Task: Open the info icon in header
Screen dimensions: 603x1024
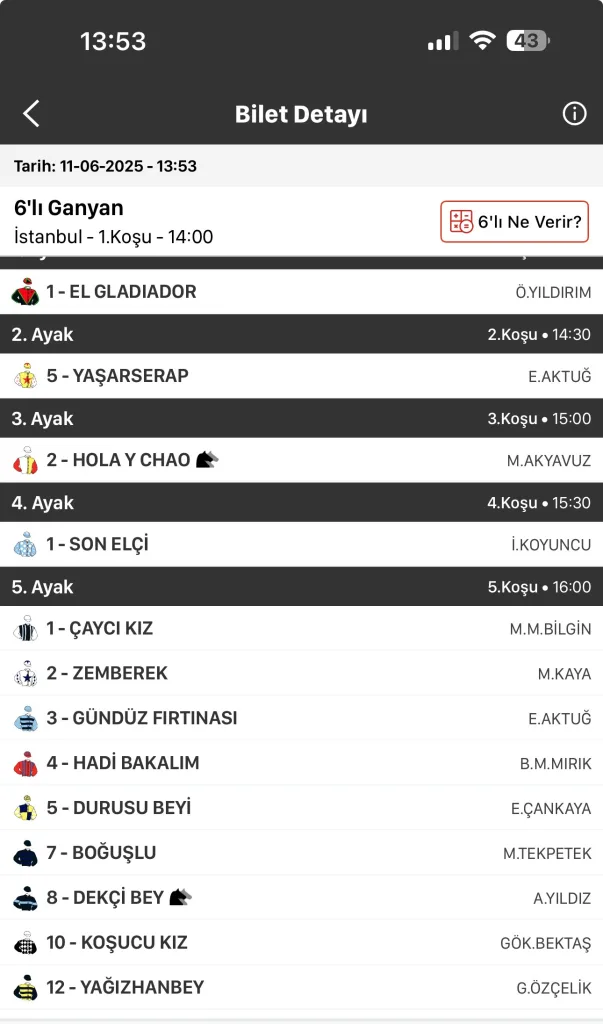Action: click(574, 114)
